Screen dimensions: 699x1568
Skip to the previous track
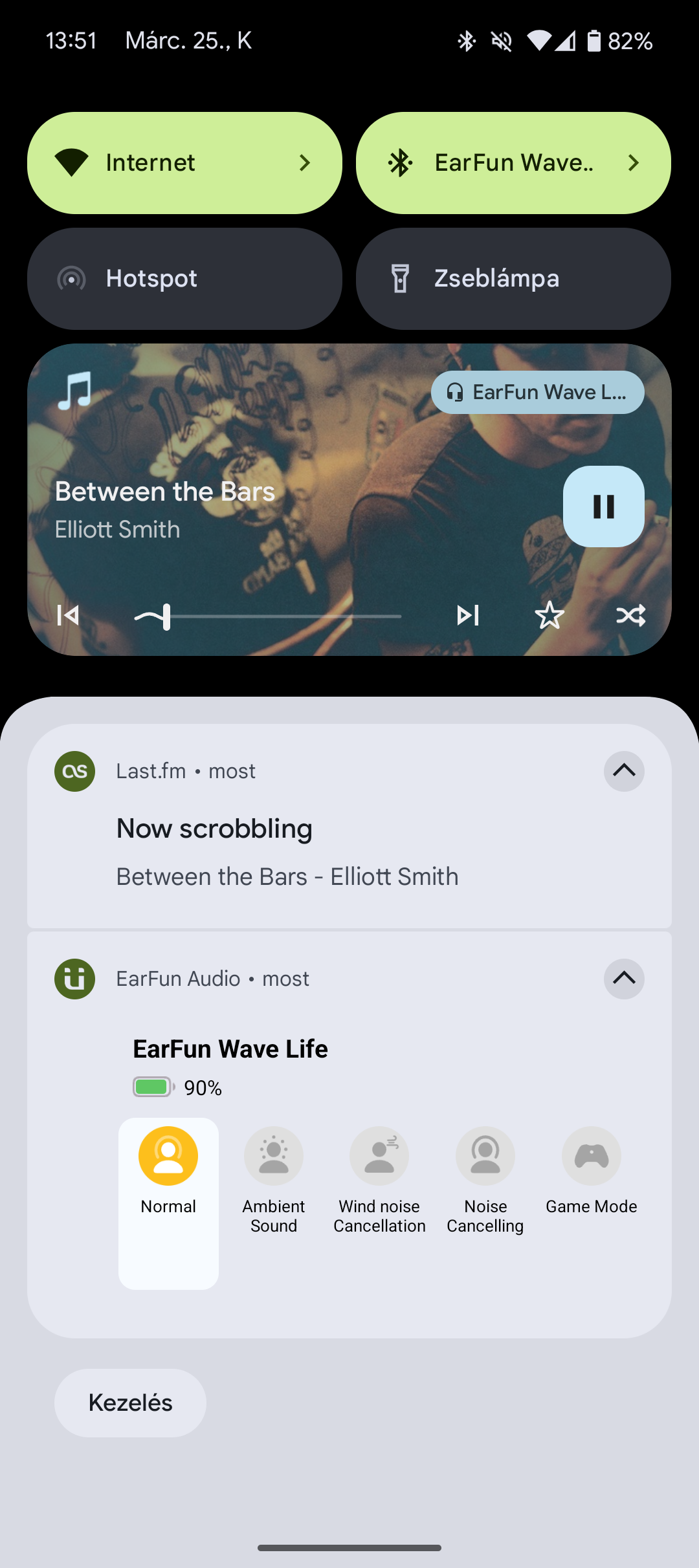(x=68, y=615)
